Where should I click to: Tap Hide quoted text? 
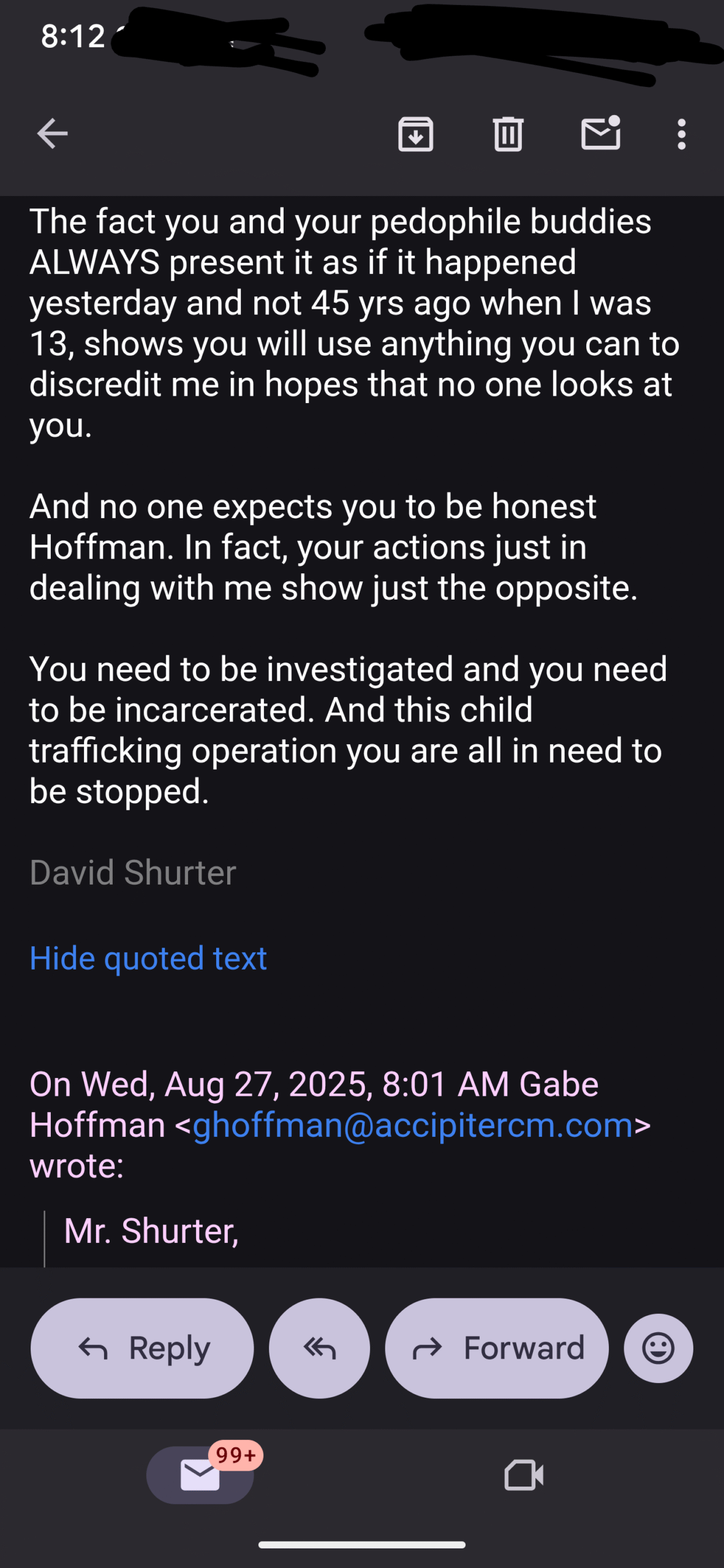pos(148,958)
